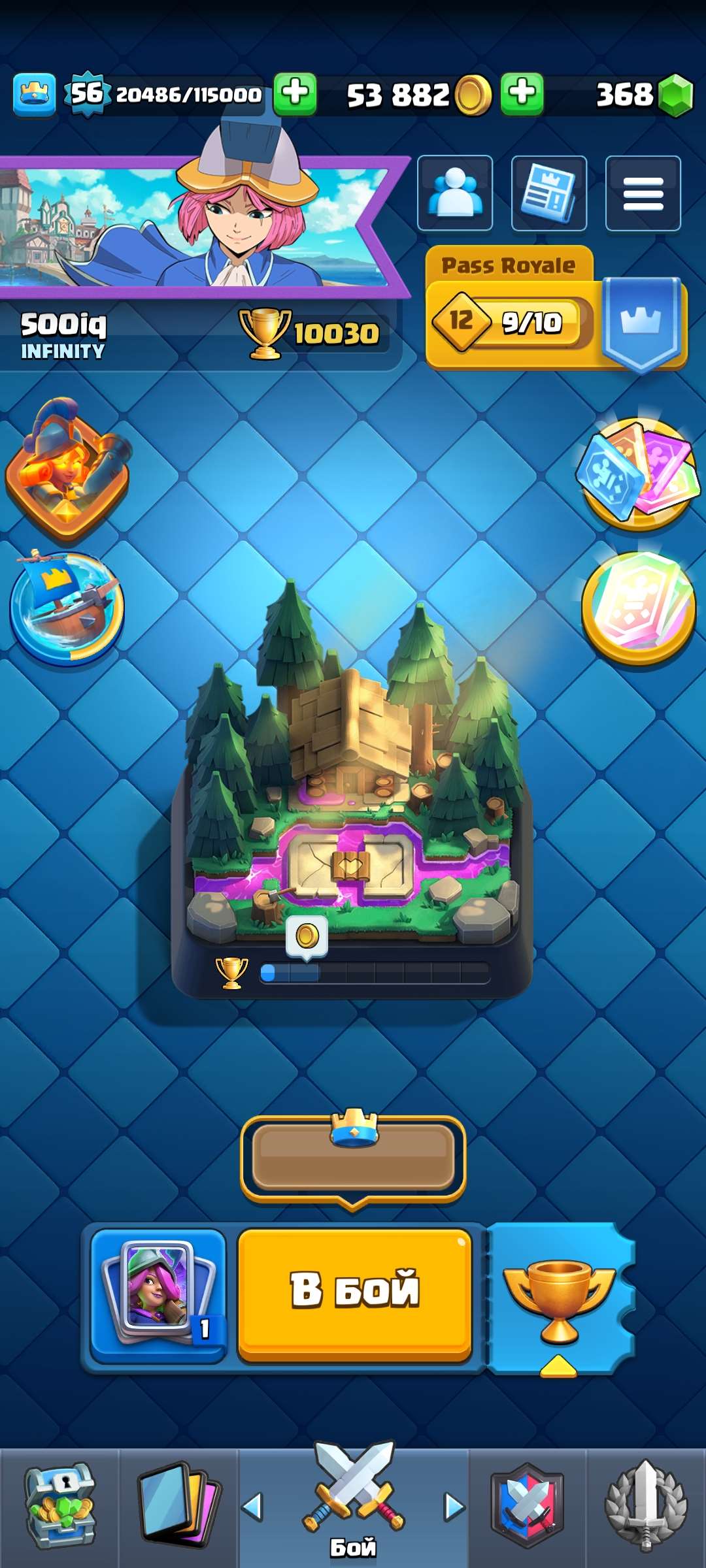Open the Friends panel icon

[x=456, y=191]
